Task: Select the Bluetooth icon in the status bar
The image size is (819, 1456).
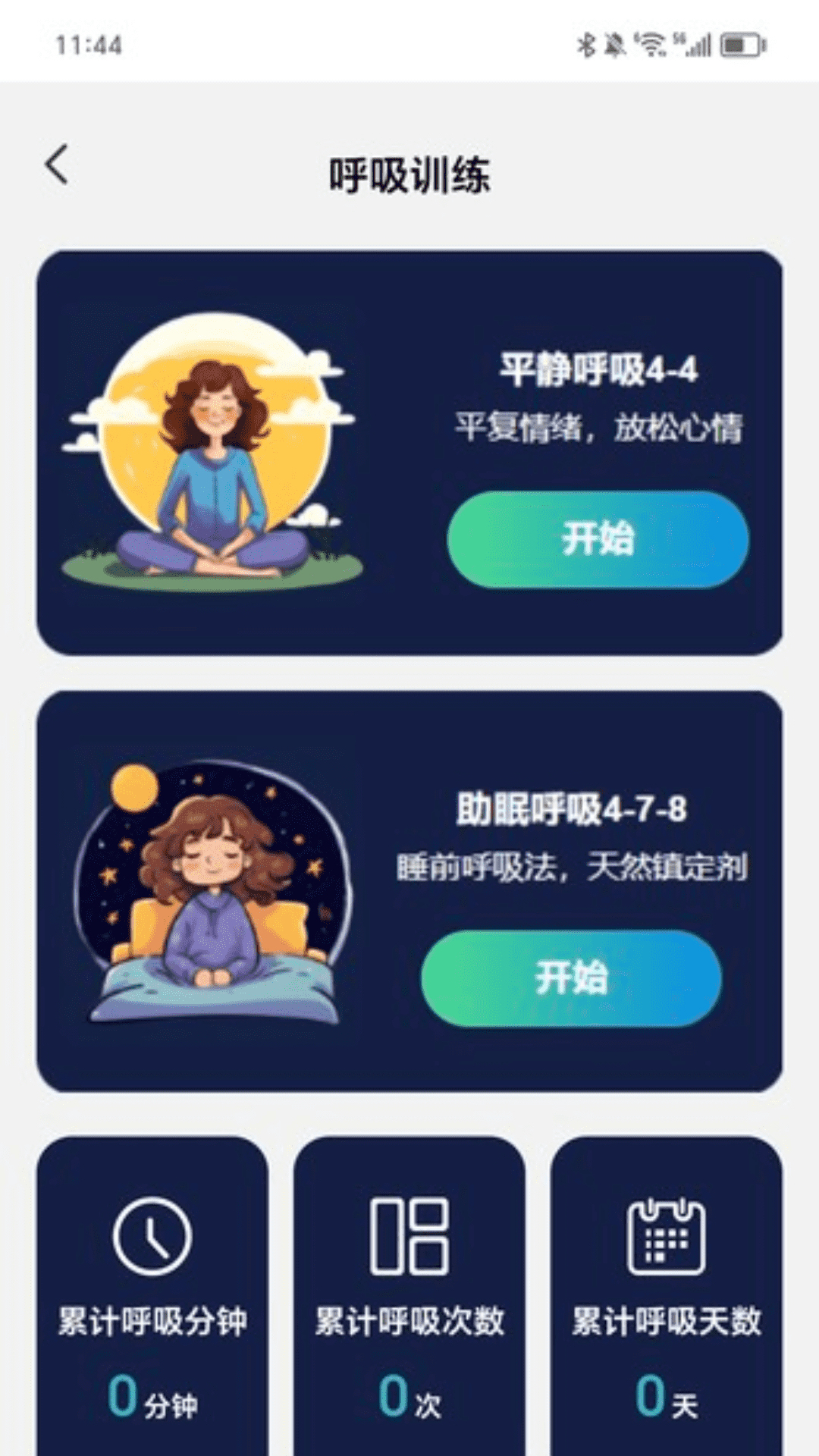Action: [x=588, y=45]
